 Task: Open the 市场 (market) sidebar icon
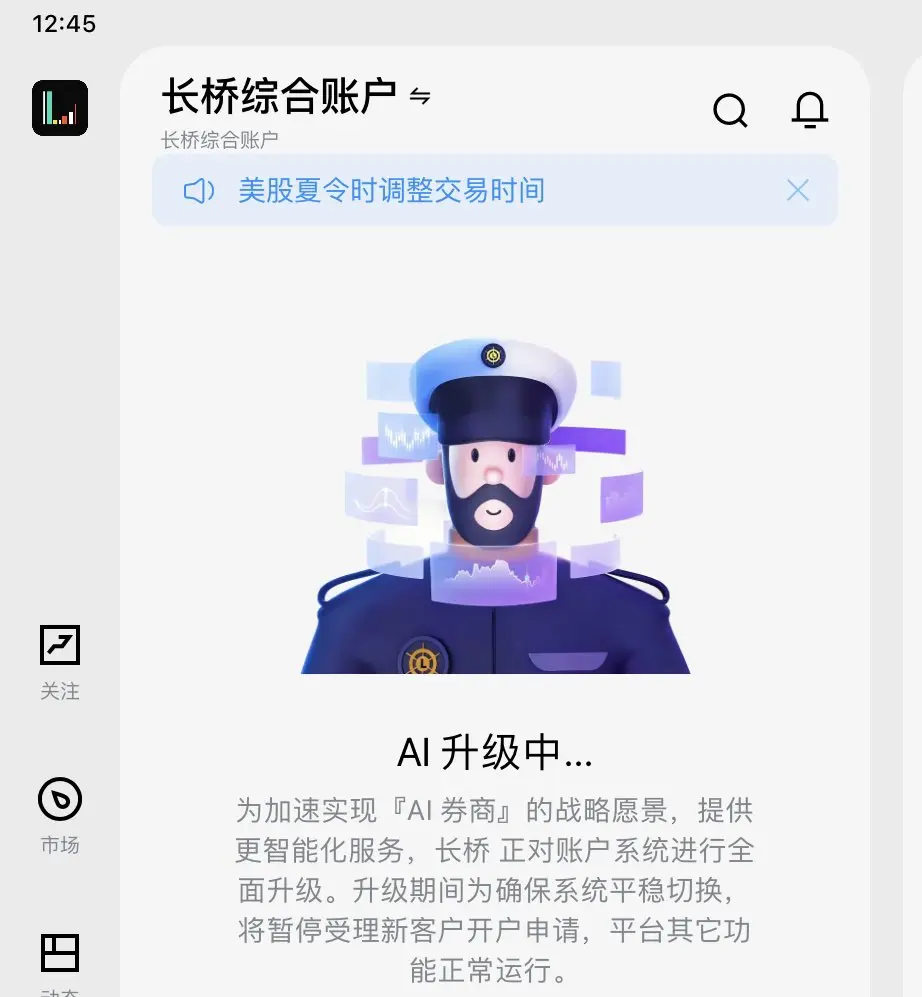[60, 800]
